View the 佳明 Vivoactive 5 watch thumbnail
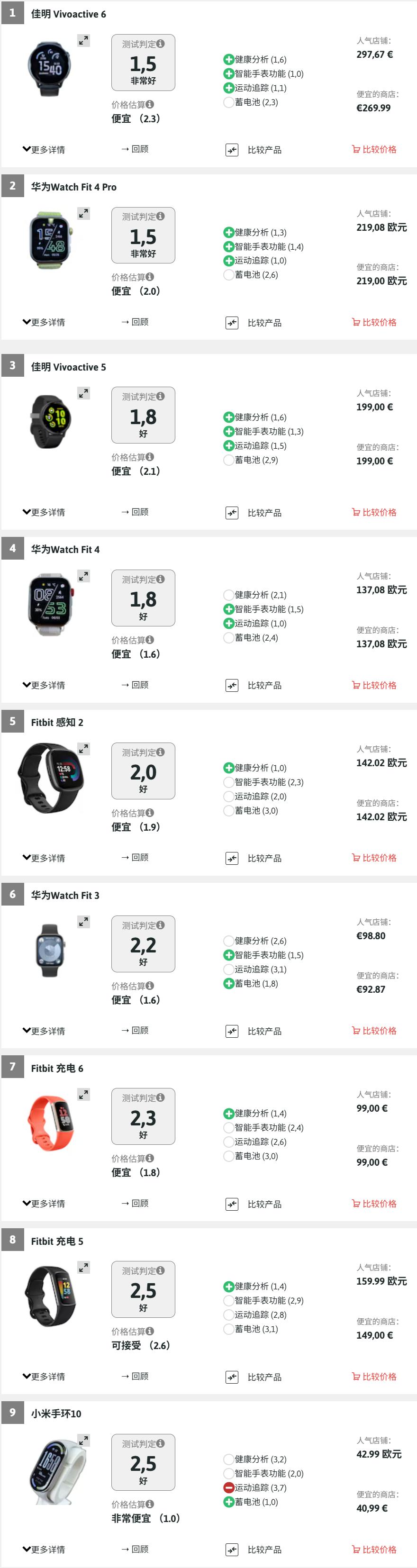 click(51, 422)
